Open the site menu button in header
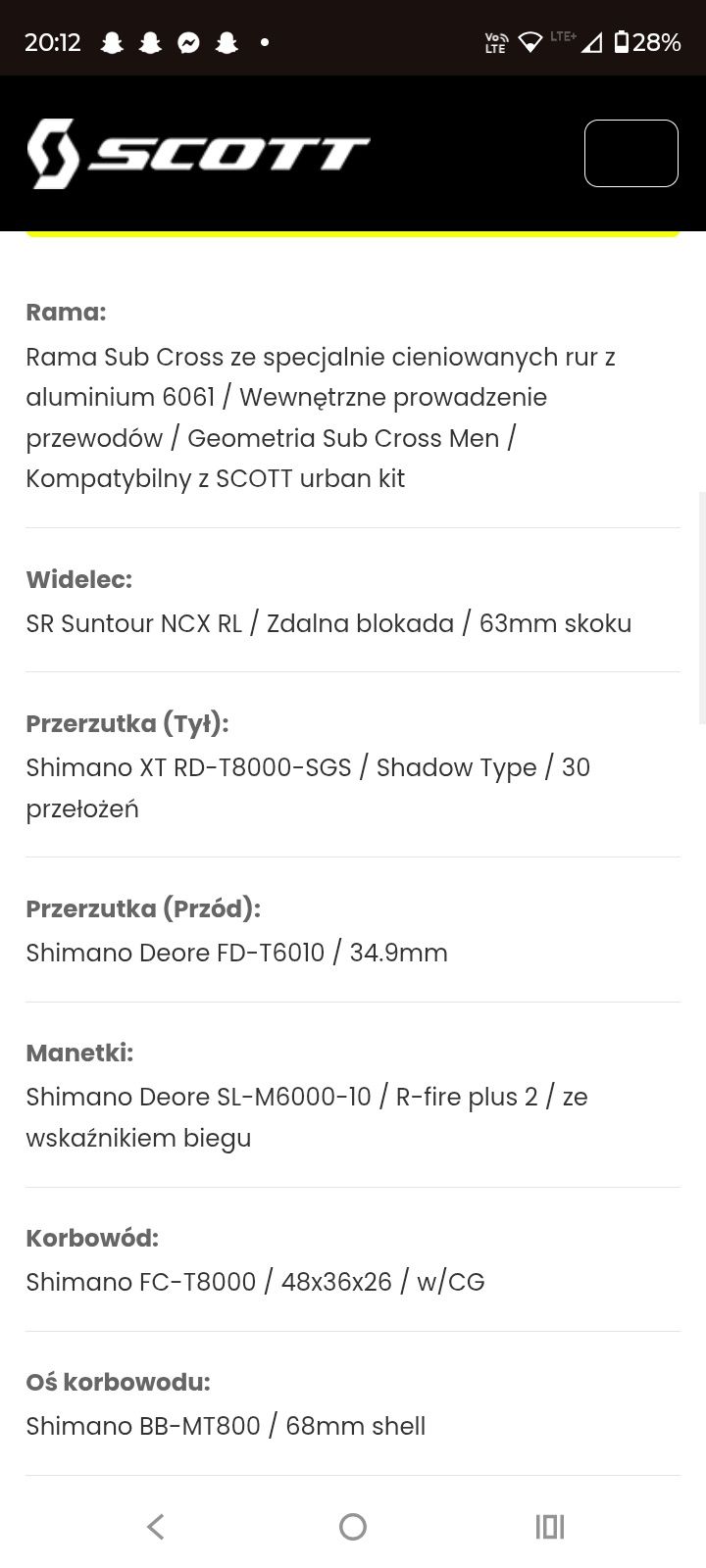The height and width of the screenshot is (1568, 706). point(630,153)
